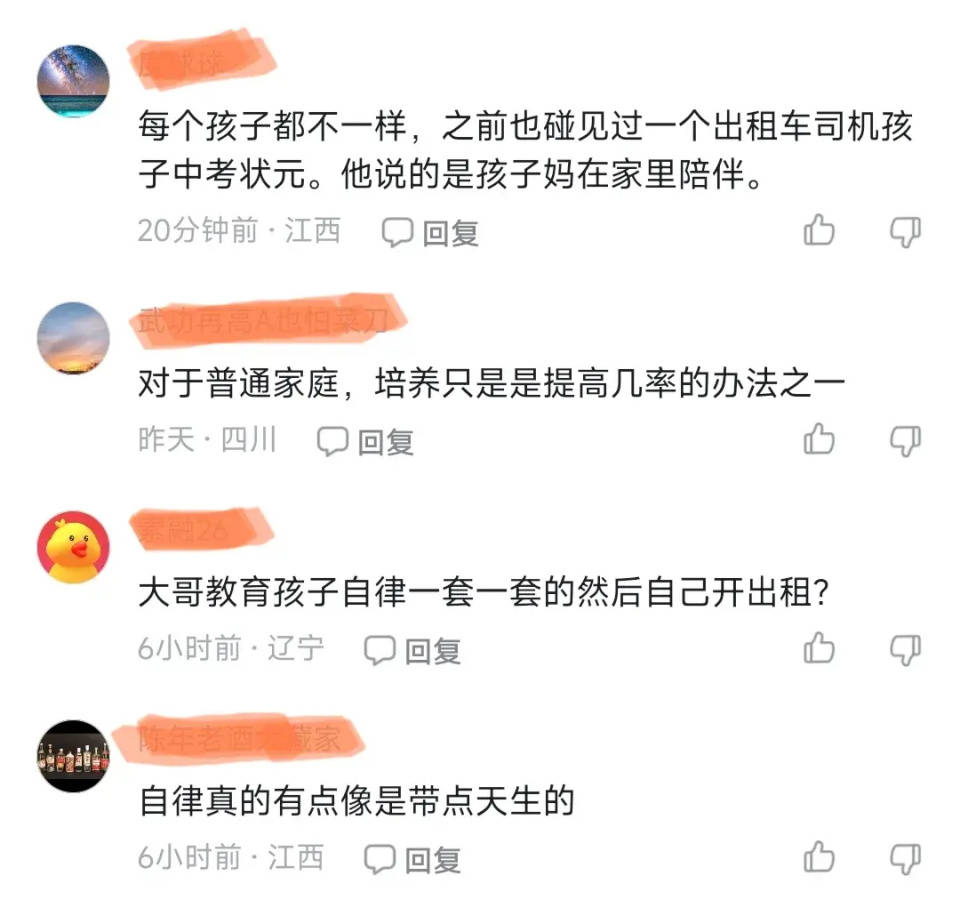This screenshot has width=960, height=924.
Task: Reply to the 自律真的有点像是带点天生的 comment
Action: (x=412, y=858)
